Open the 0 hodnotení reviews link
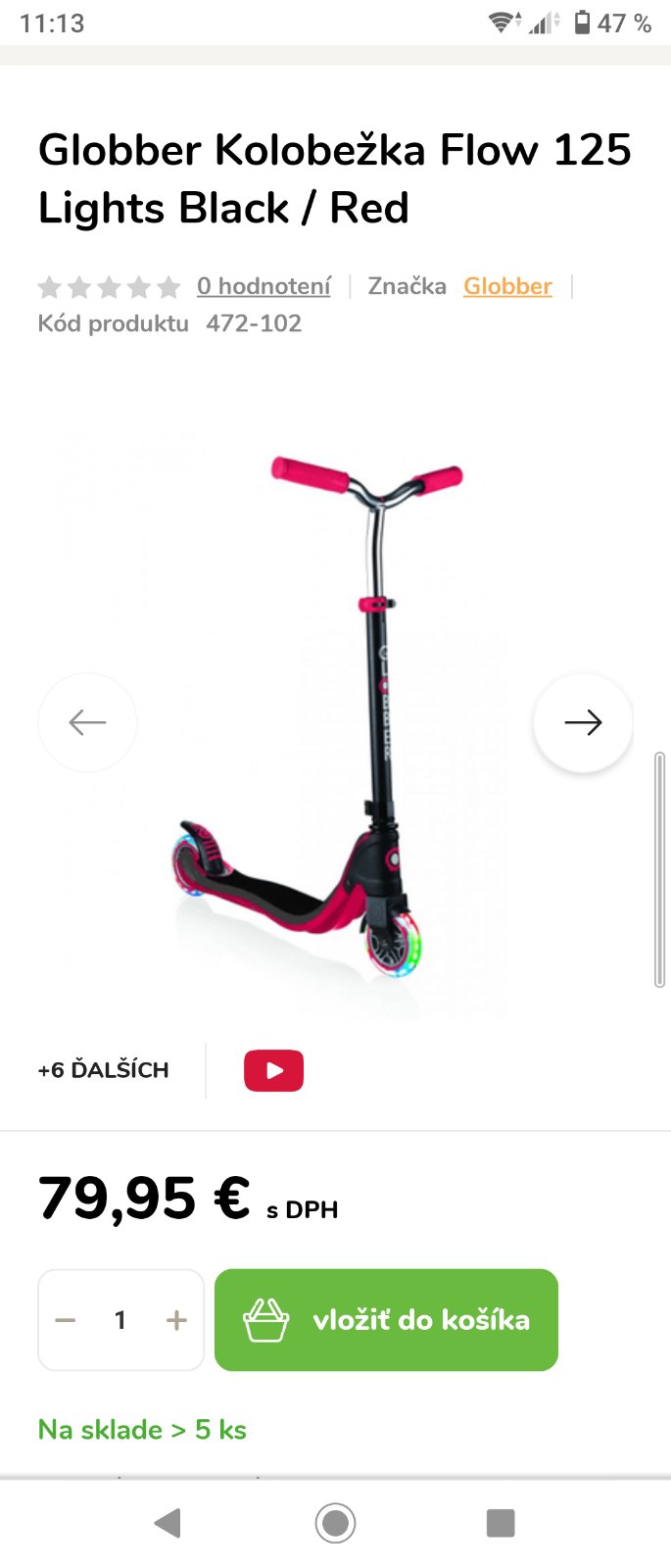The width and height of the screenshot is (671, 1568). 264,286
